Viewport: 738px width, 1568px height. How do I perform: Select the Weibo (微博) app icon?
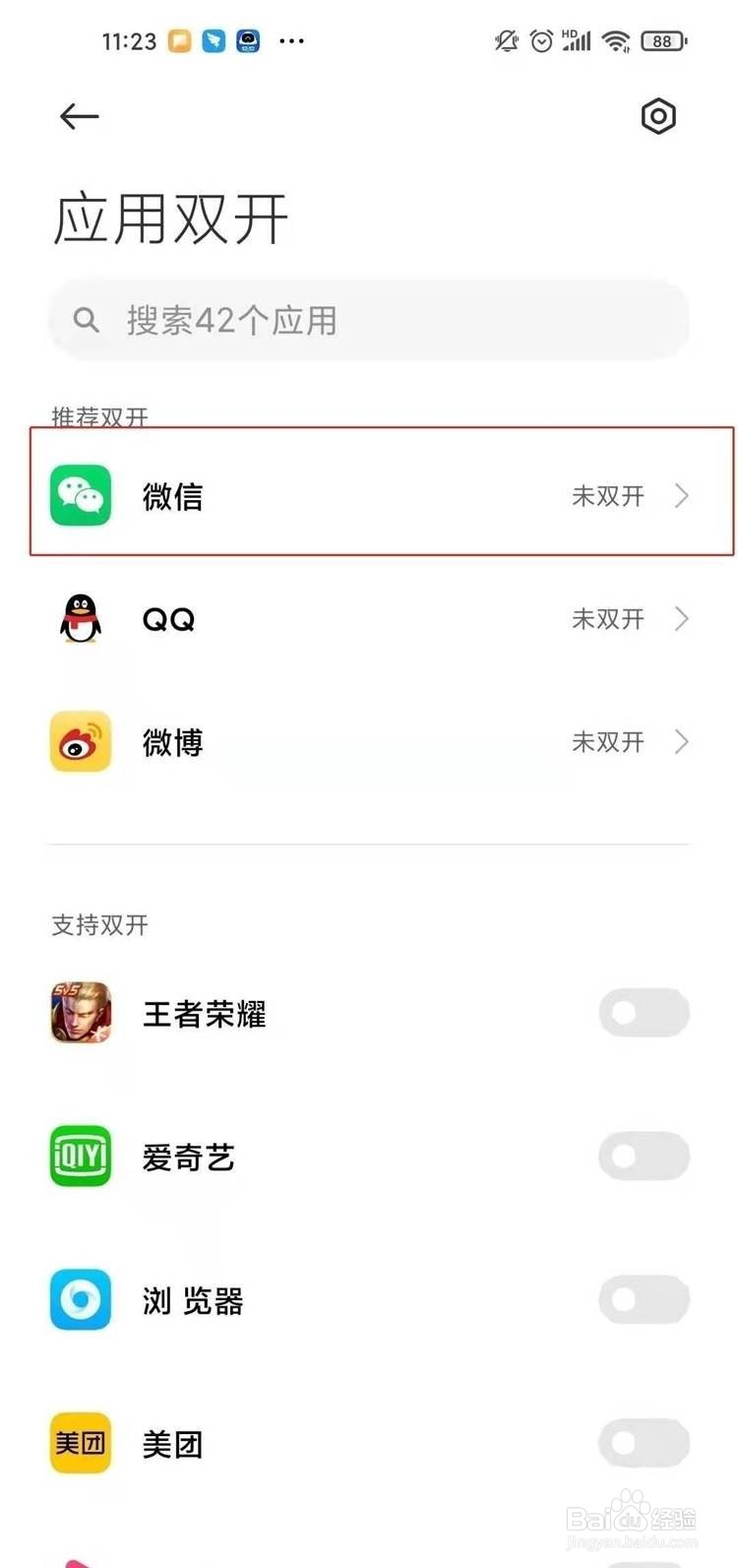(80, 742)
